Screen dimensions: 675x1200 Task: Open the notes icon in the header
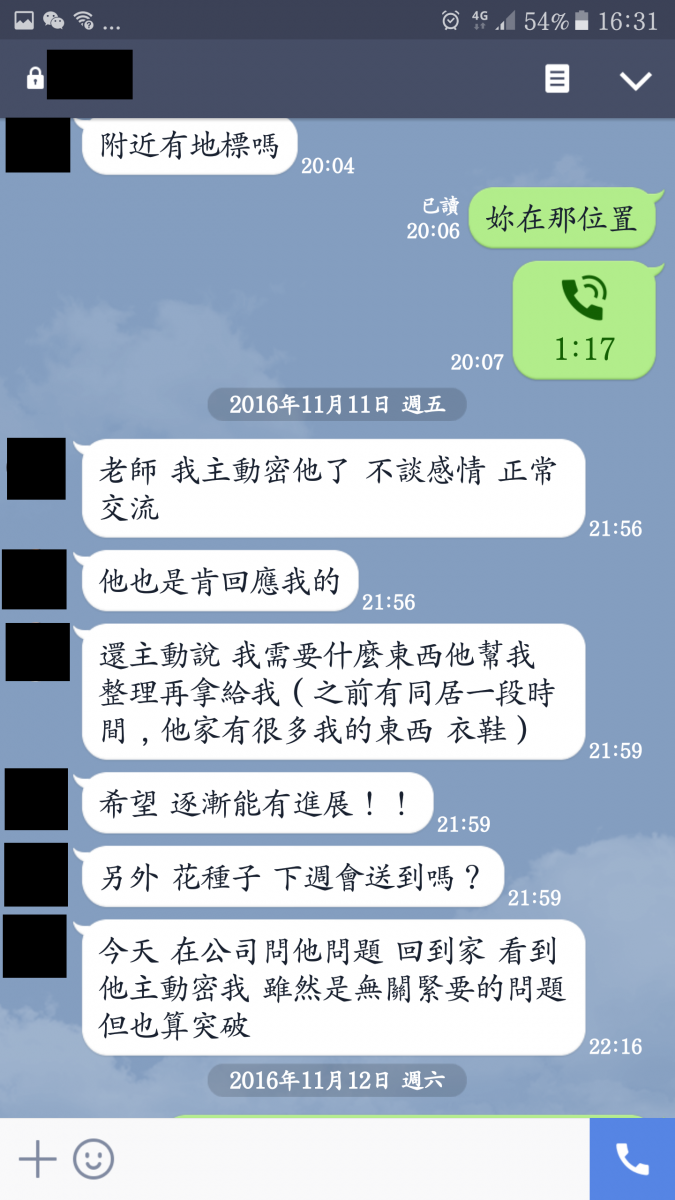(557, 79)
